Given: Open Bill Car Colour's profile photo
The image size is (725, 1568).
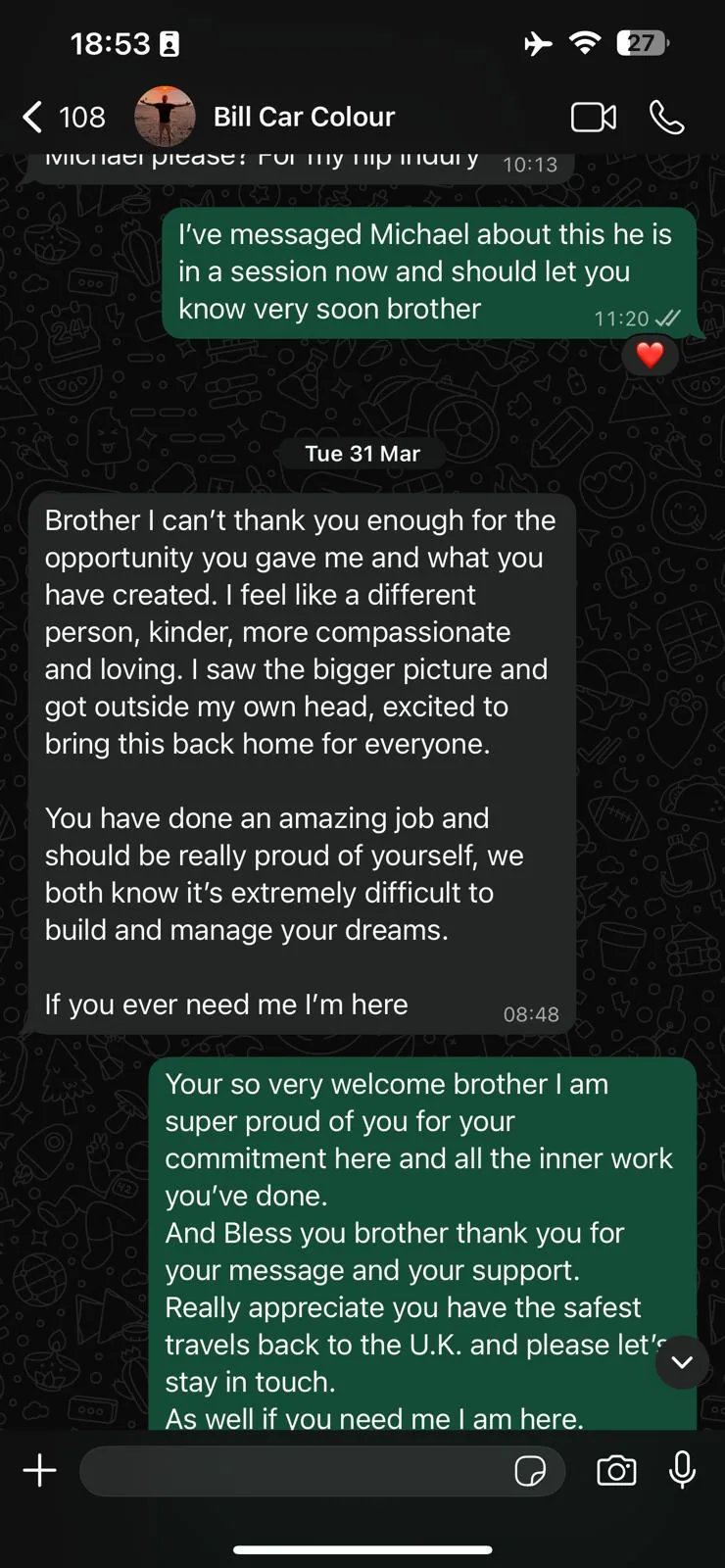Looking at the screenshot, I should tap(165, 116).
